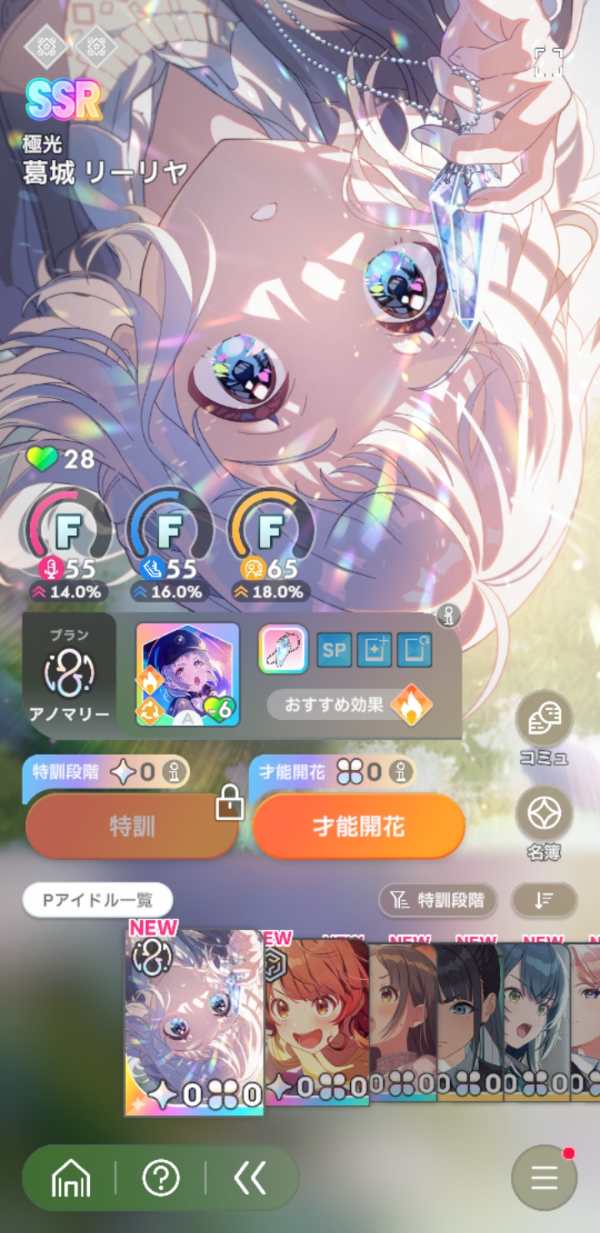Open 才能開花 talent bloom
The image size is (600, 1233).
359,826
